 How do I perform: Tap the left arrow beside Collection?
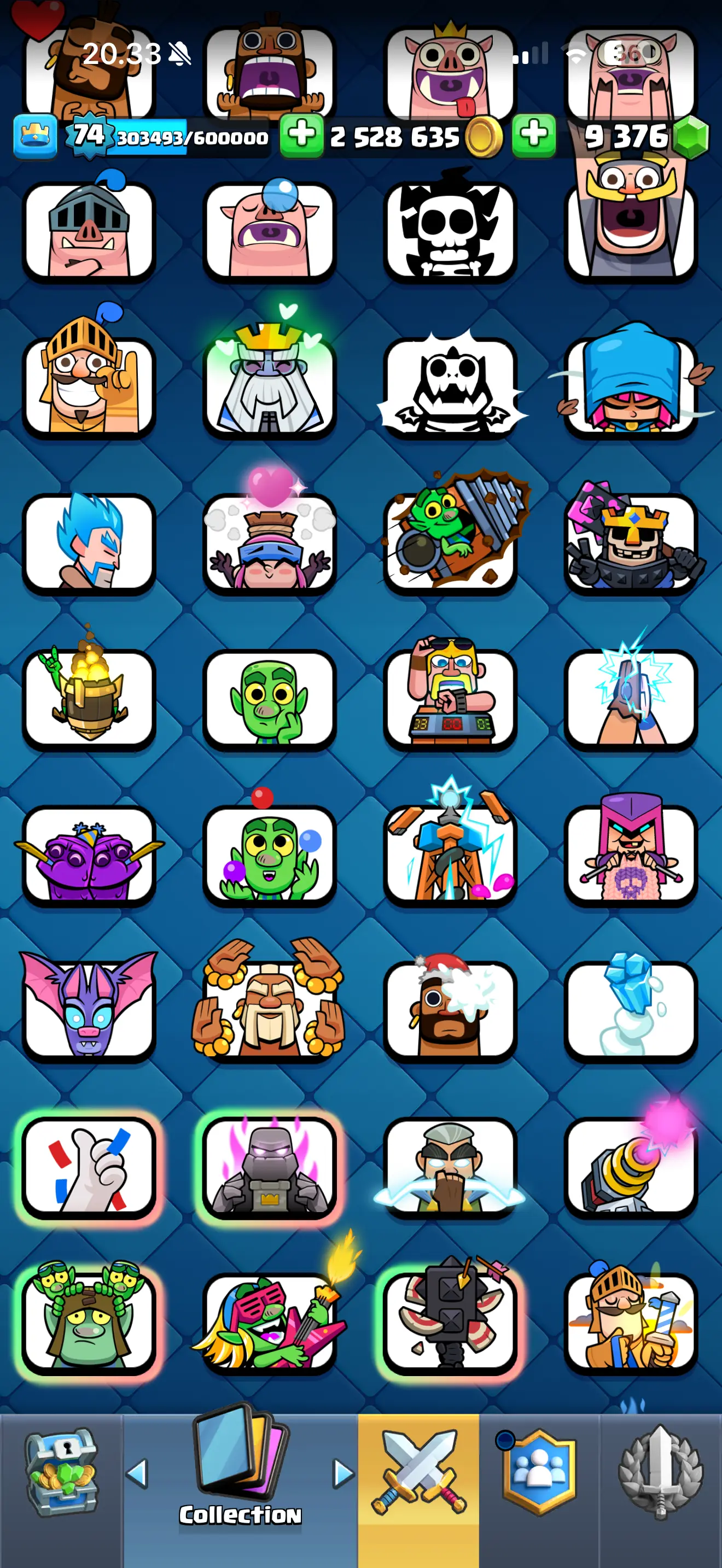(137, 1473)
